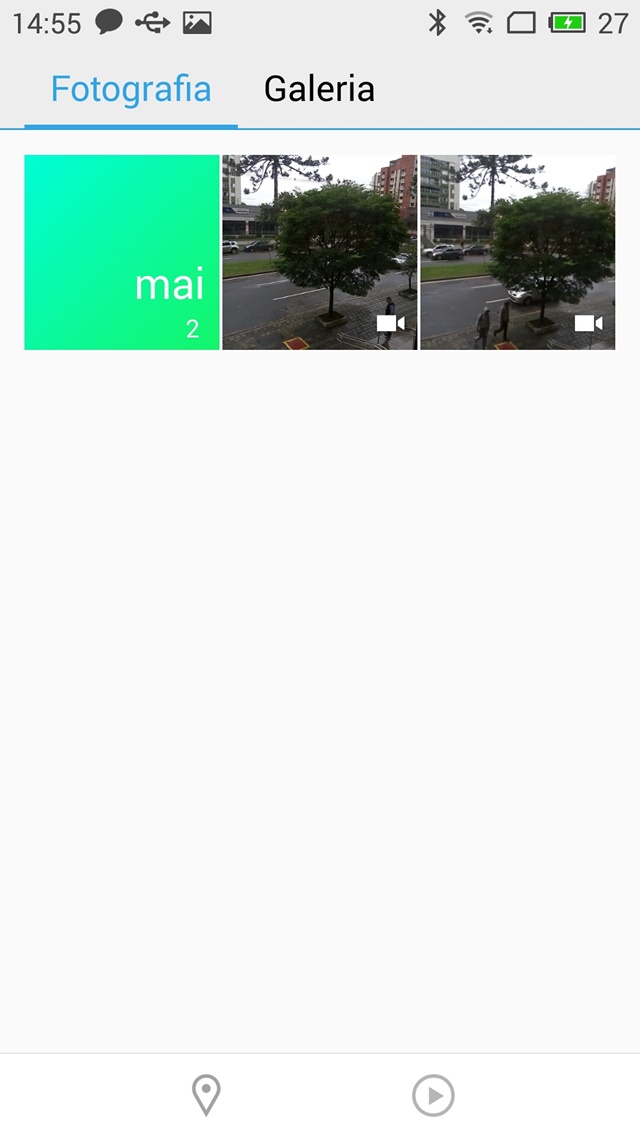This screenshot has height=1138, width=640.
Task: Open the video with one pedestrian
Action: 319,252
